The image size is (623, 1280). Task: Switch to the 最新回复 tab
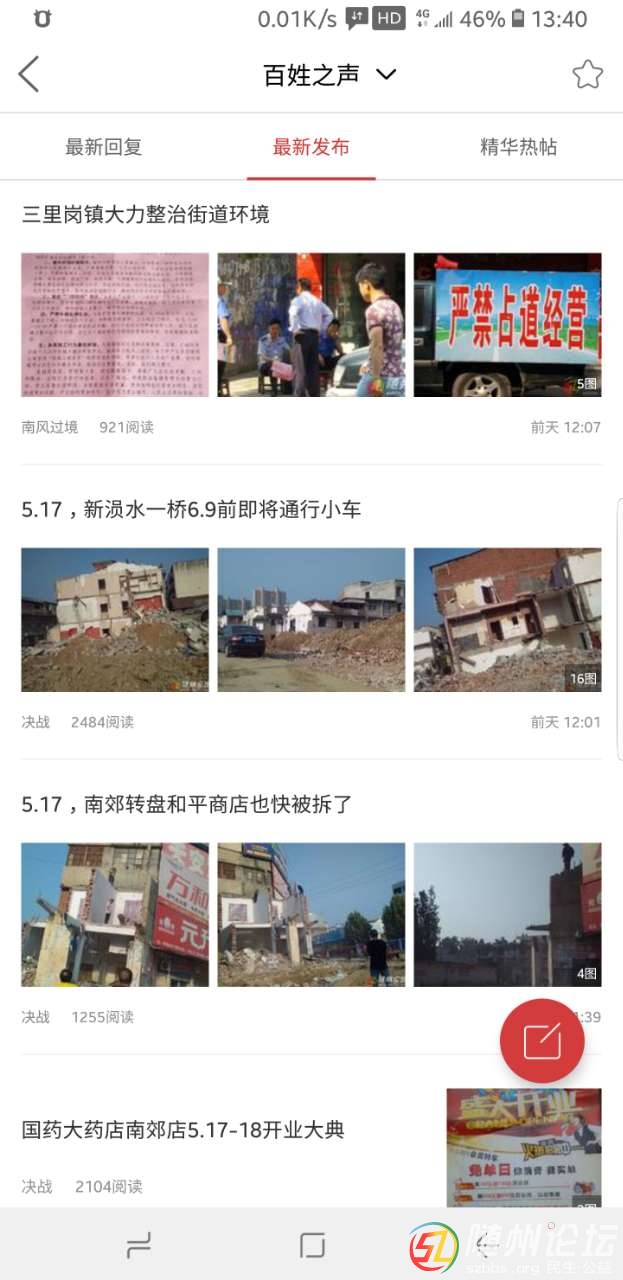coord(104,147)
